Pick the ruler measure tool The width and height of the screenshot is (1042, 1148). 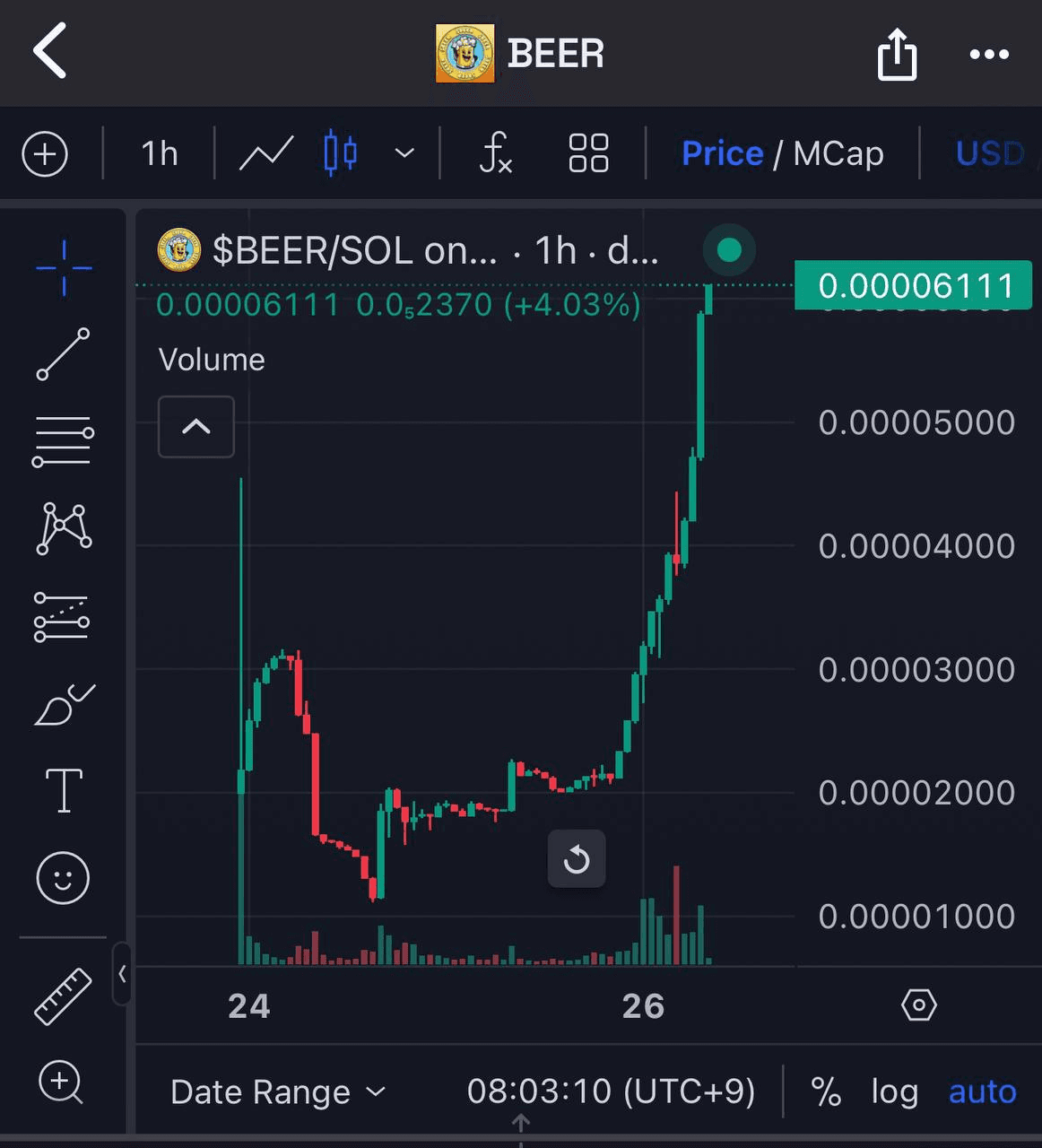[63, 996]
